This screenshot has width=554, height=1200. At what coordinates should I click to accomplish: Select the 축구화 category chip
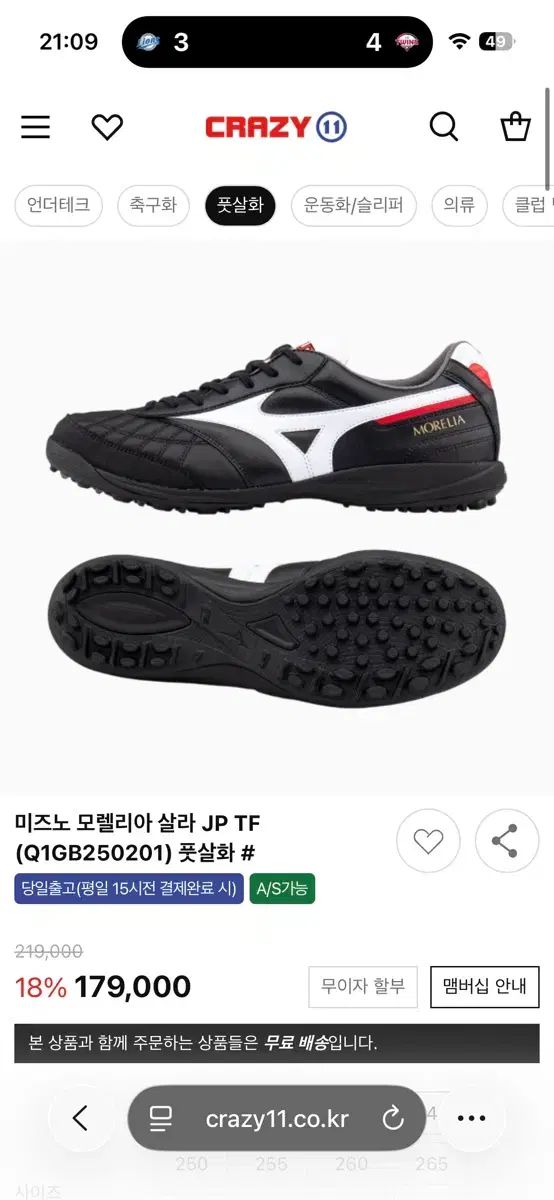[153, 205]
